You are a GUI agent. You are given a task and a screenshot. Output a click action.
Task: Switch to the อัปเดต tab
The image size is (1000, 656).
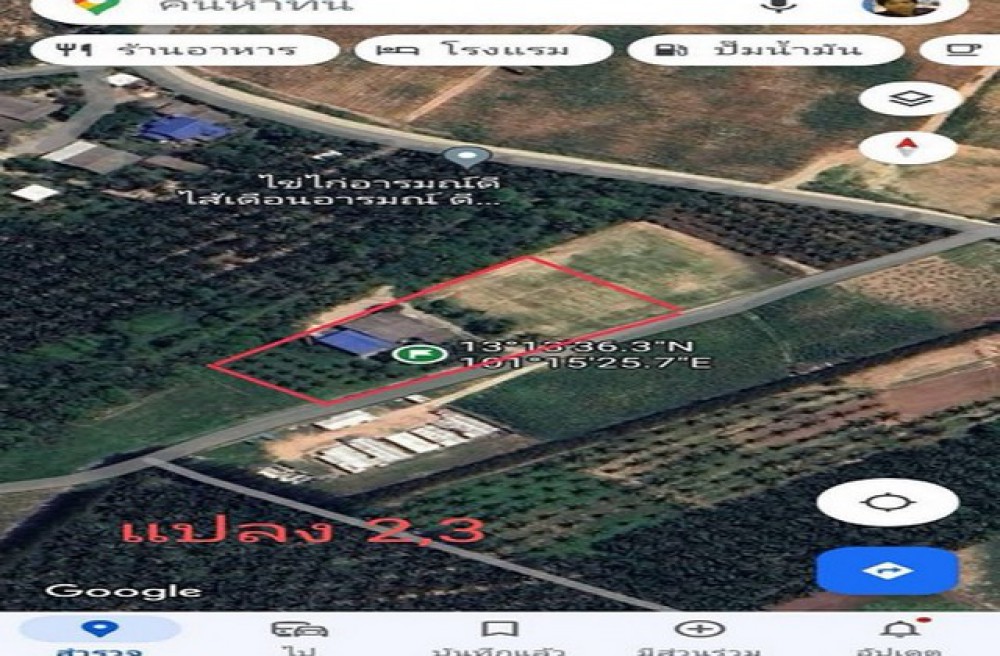click(x=904, y=636)
